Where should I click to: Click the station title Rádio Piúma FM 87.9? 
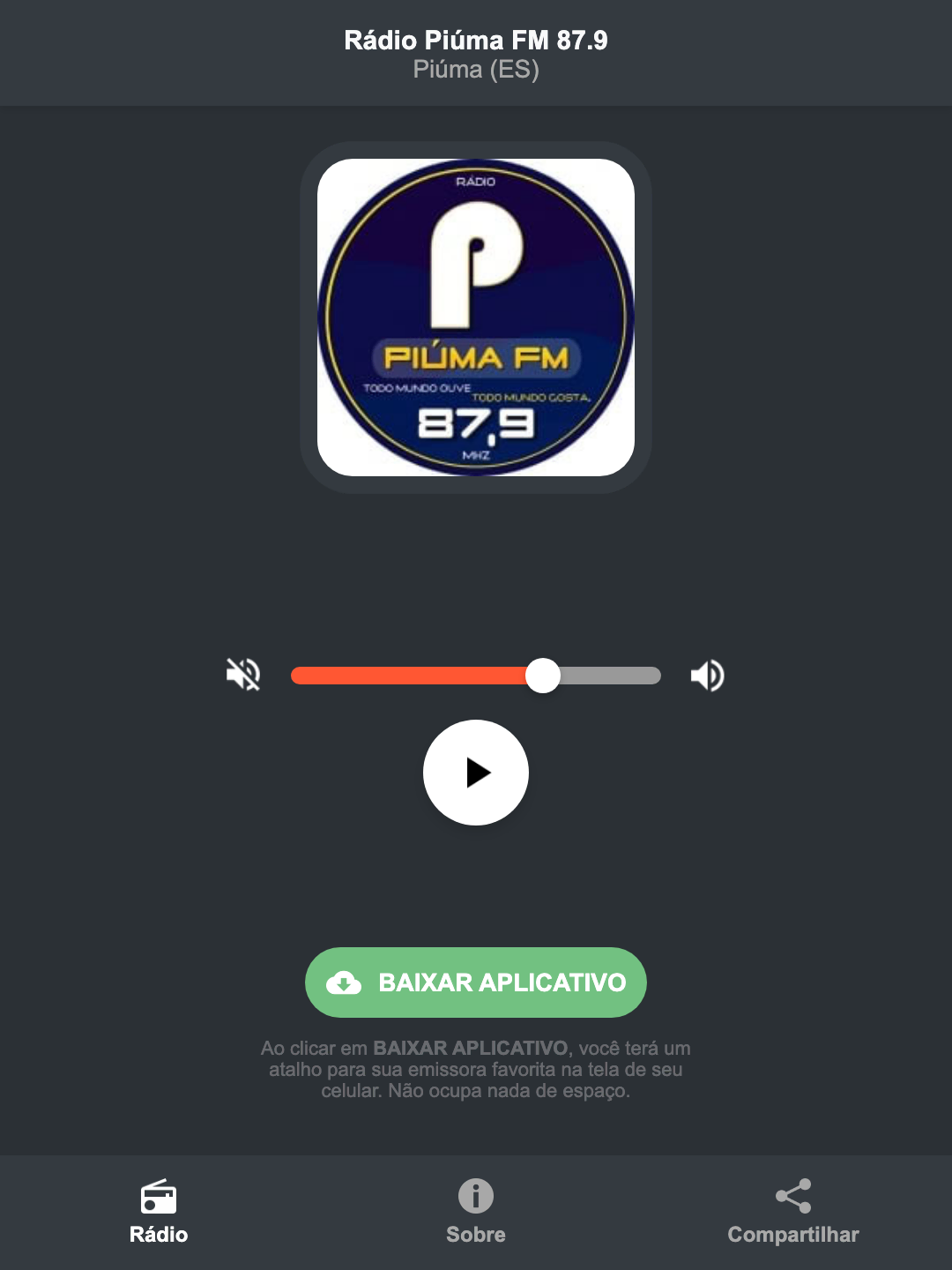(x=475, y=41)
